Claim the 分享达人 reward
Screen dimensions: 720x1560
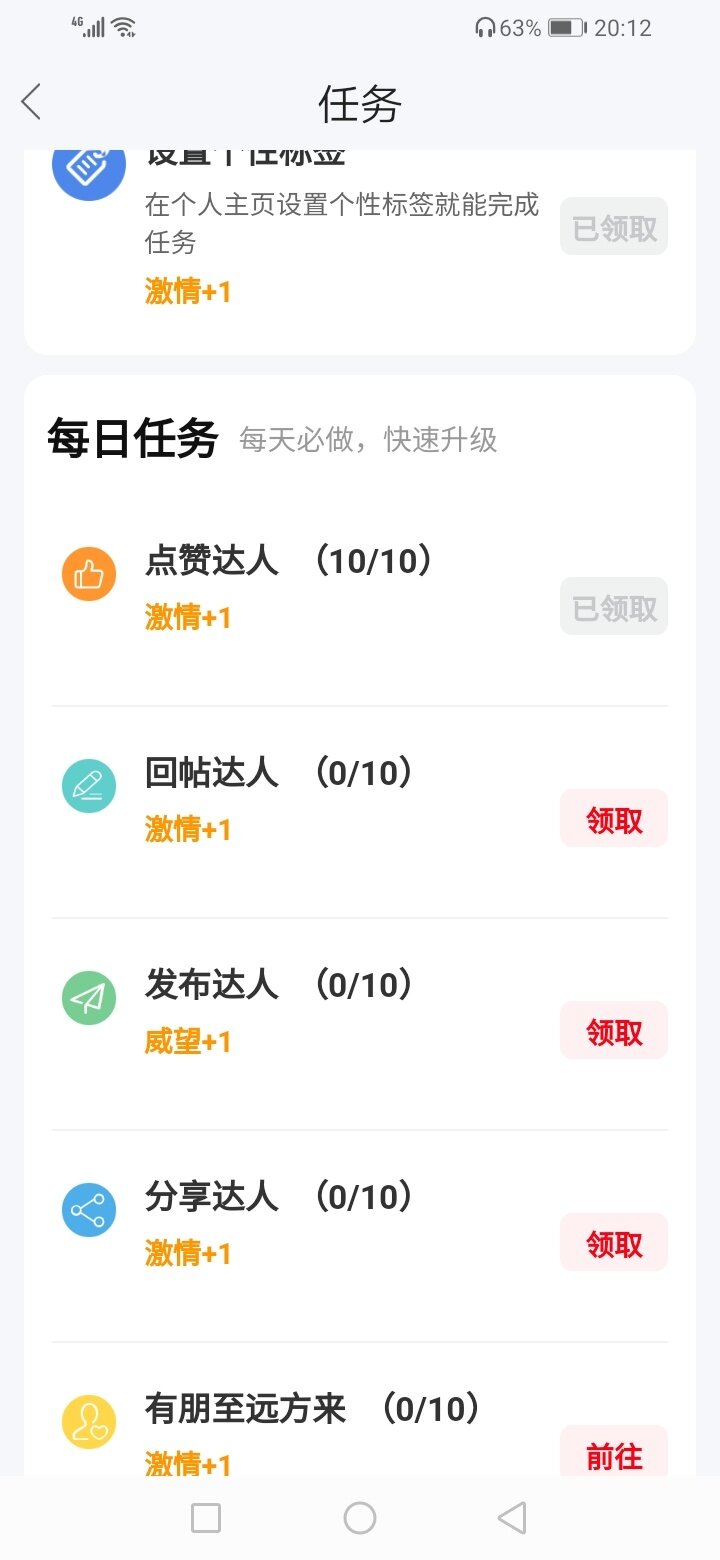(x=614, y=1242)
